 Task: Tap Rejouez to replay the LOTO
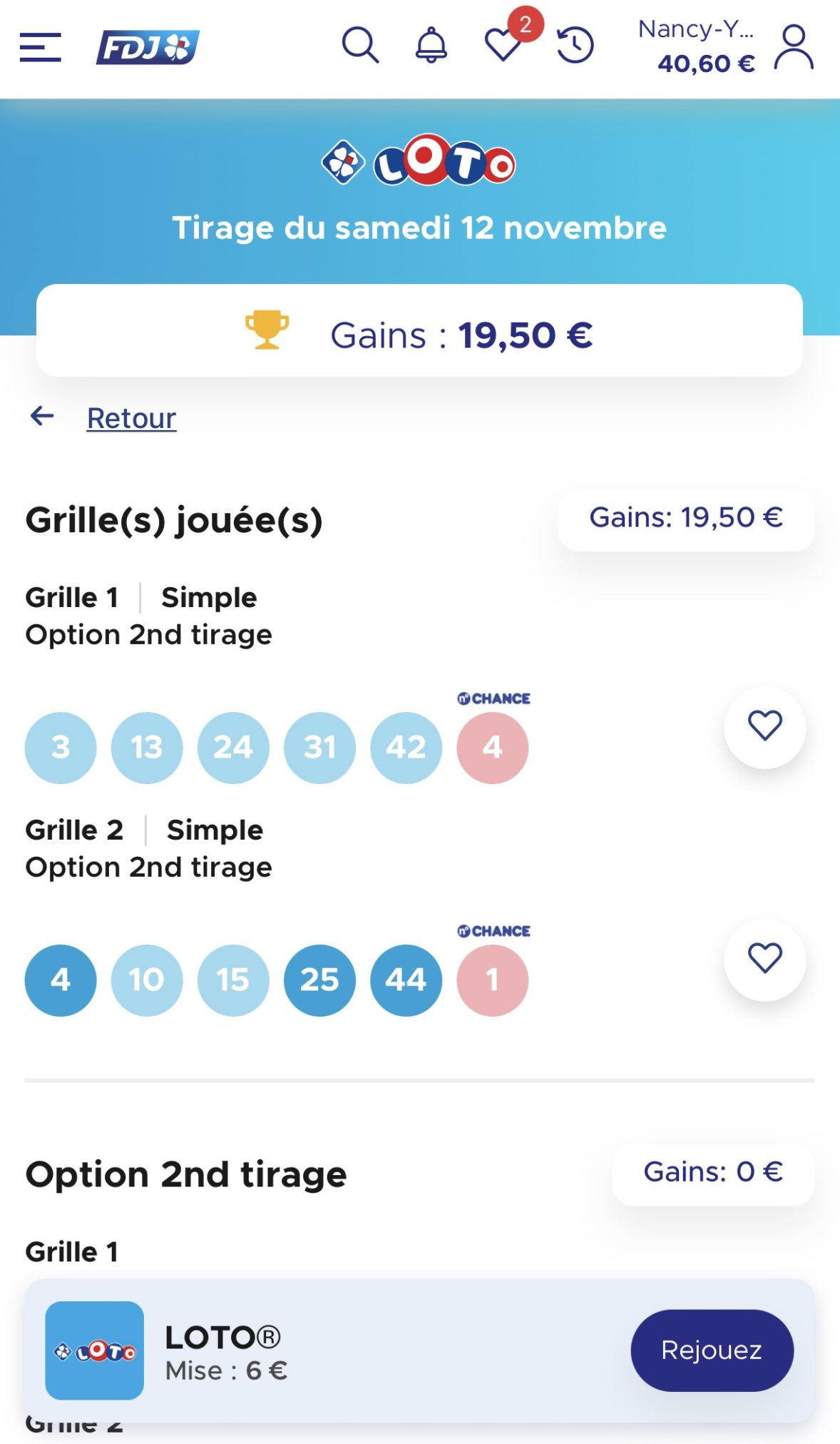pyautogui.click(x=712, y=1350)
